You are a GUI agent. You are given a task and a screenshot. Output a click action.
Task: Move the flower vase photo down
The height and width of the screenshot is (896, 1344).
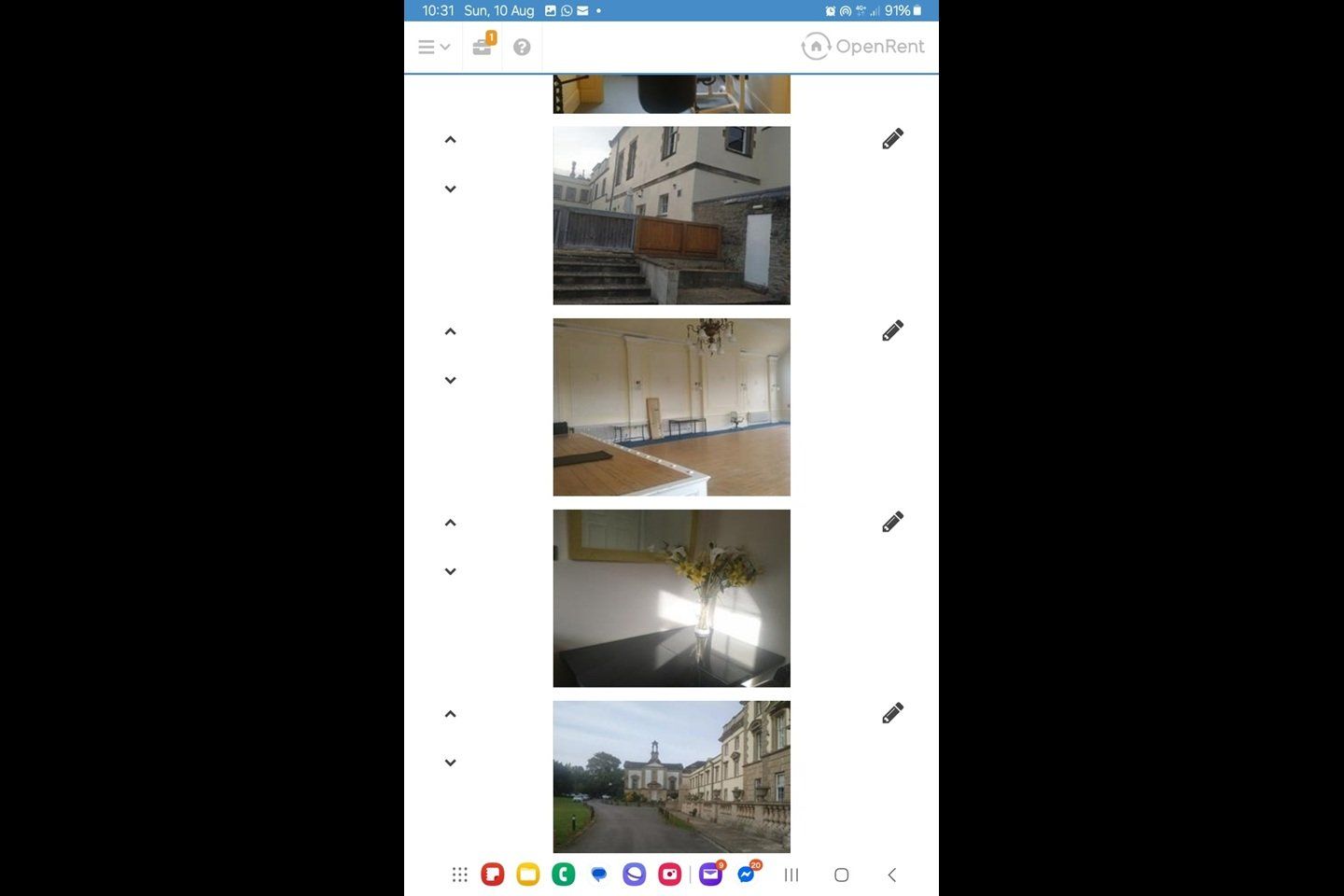pos(450,571)
